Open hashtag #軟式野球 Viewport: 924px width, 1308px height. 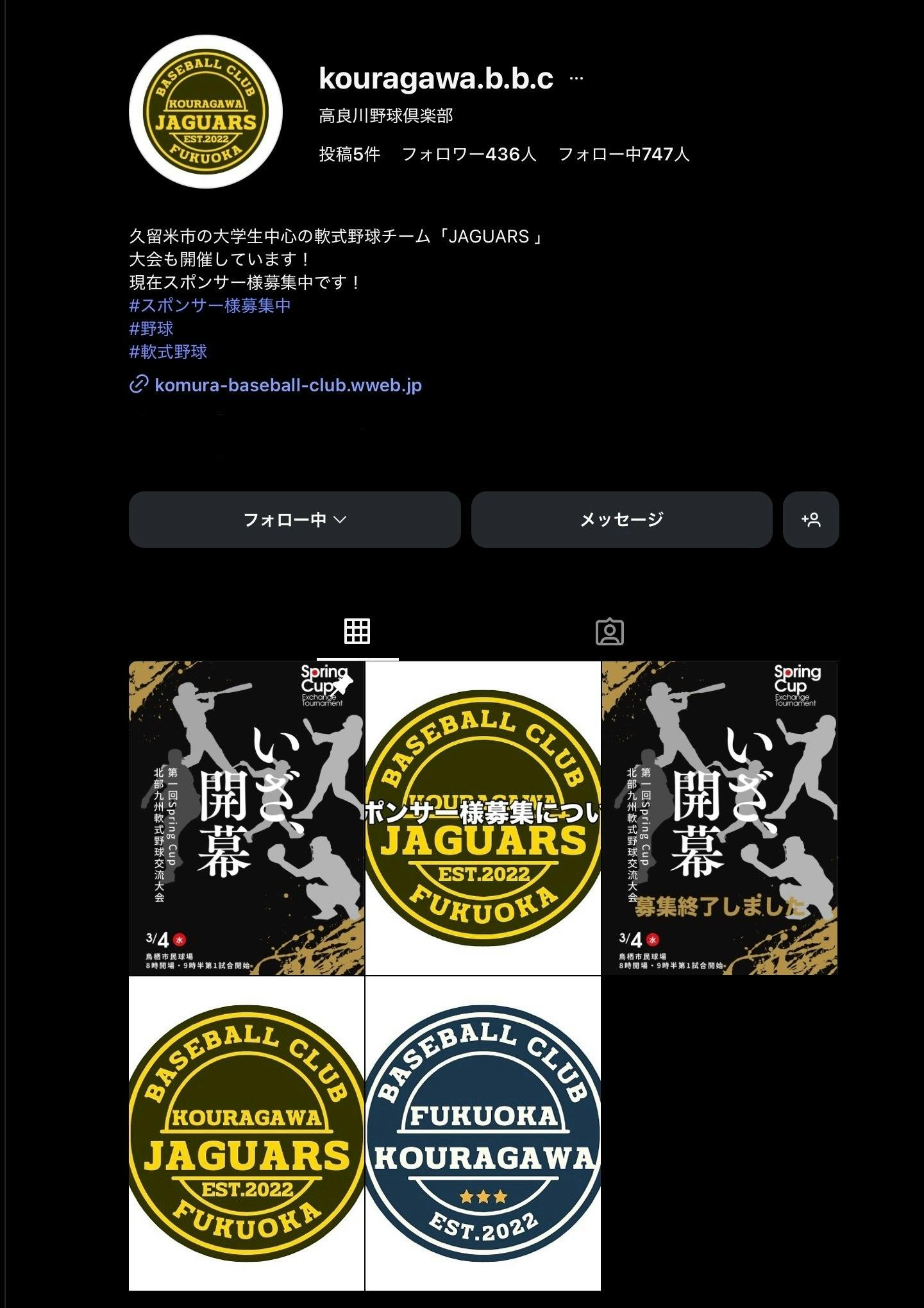pos(168,352)
